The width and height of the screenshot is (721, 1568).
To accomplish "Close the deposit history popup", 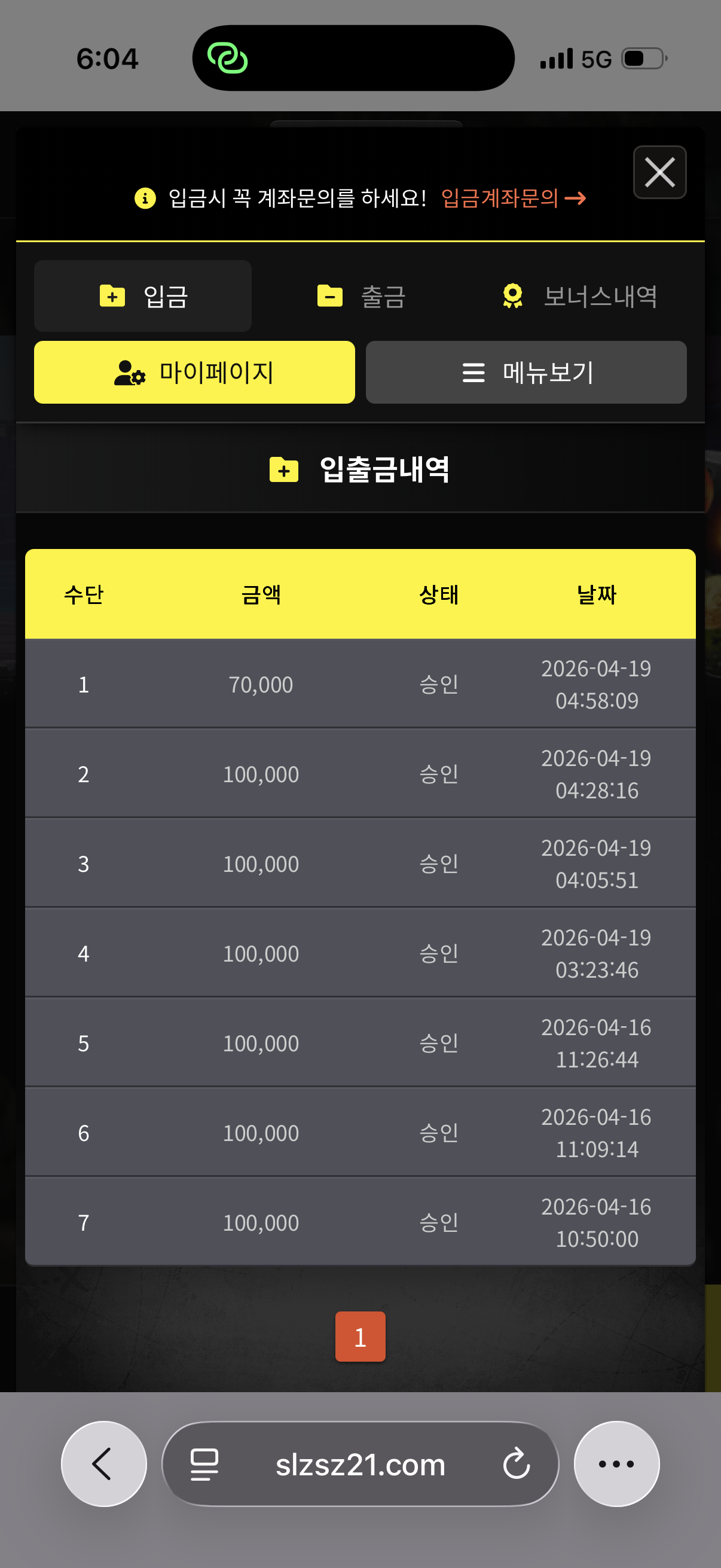I will (x=659, y=172).
